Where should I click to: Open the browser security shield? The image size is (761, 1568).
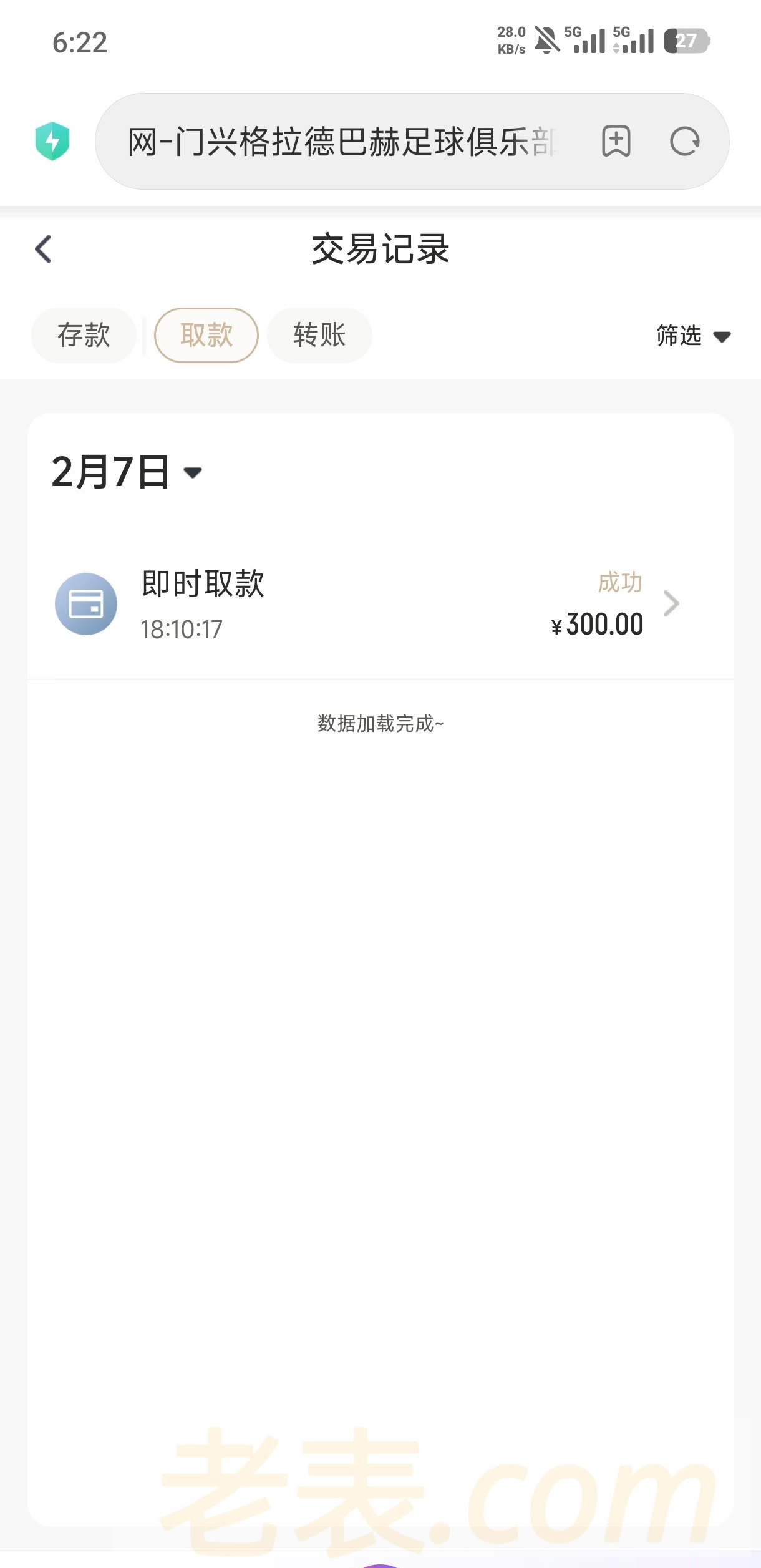coord(52,141)
